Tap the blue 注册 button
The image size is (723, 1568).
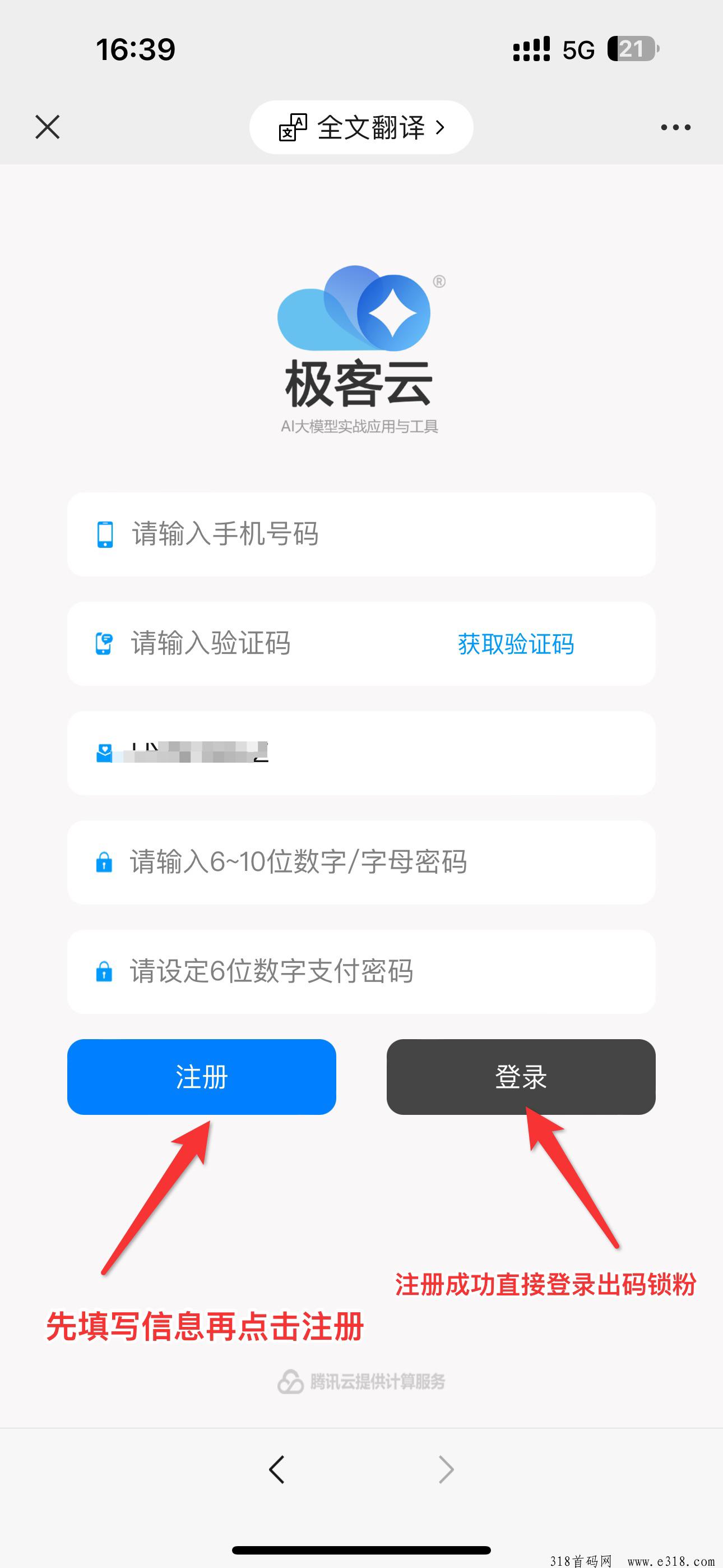201,1077
